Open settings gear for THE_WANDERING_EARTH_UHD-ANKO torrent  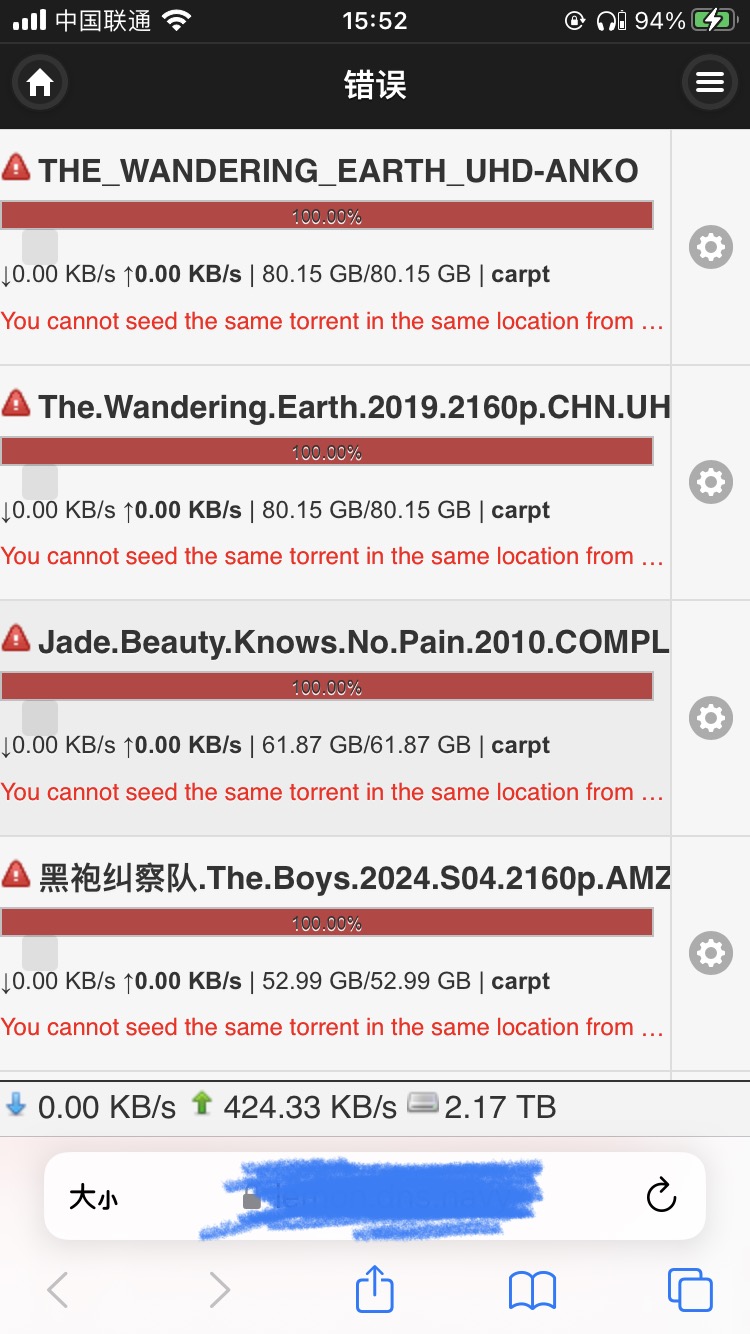[x=711, y=247]
